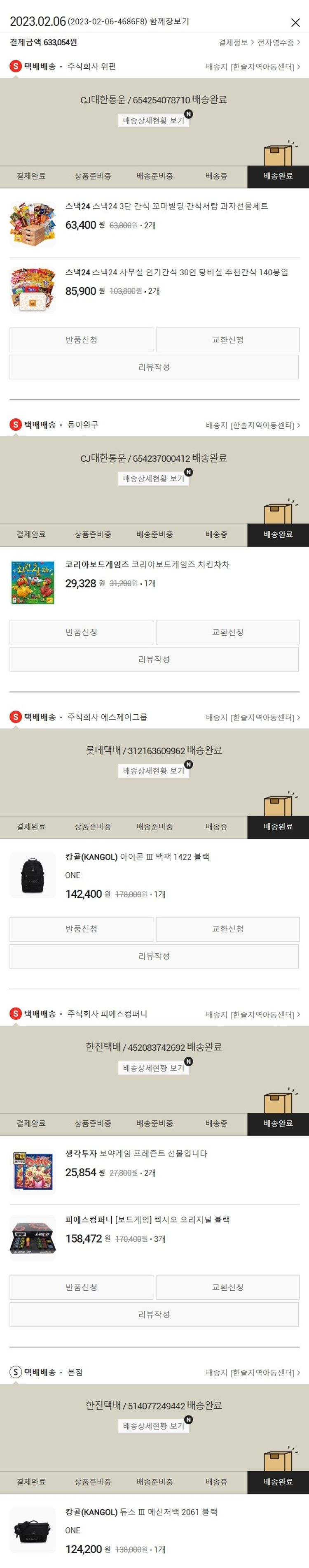
Task: Write a review for 치킨차차
Action: [154, 659]
